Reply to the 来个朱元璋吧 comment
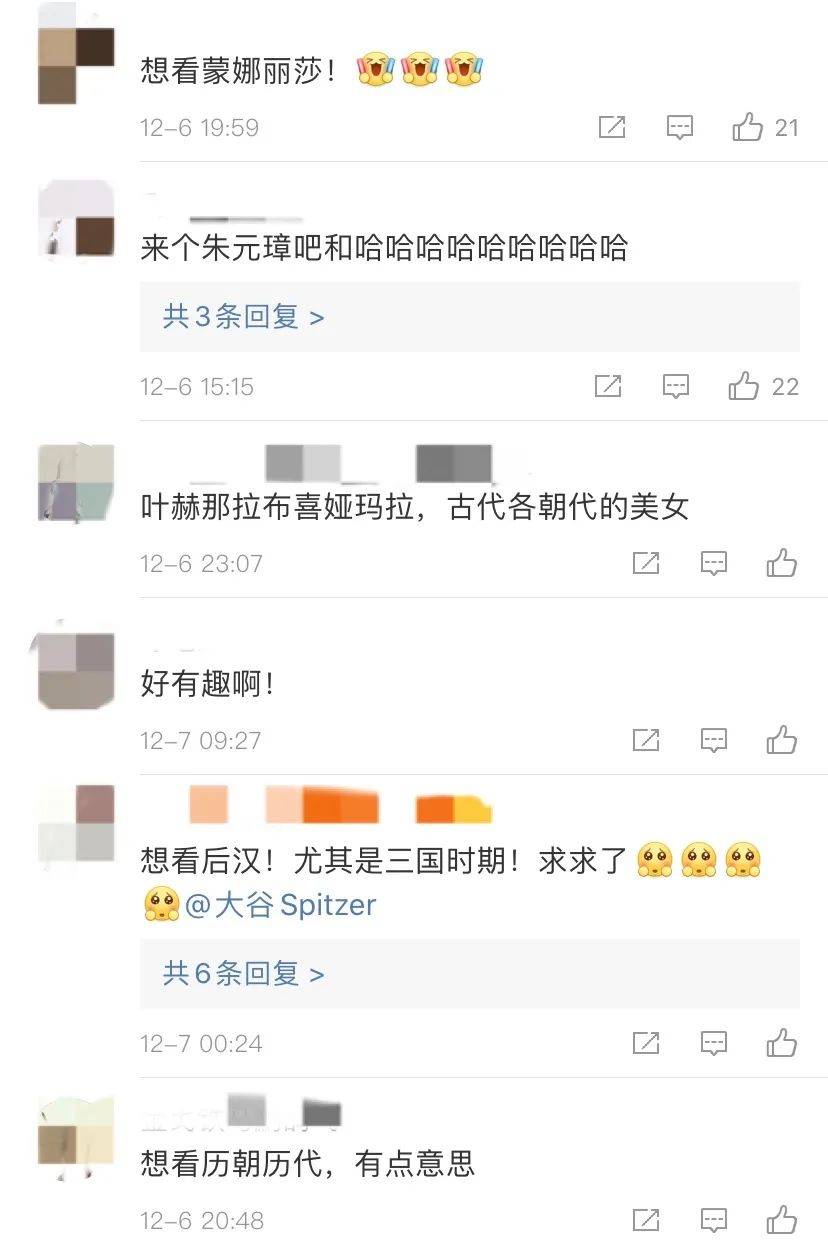This screenshot has height=1242, width=828. [x=677, y=386]
